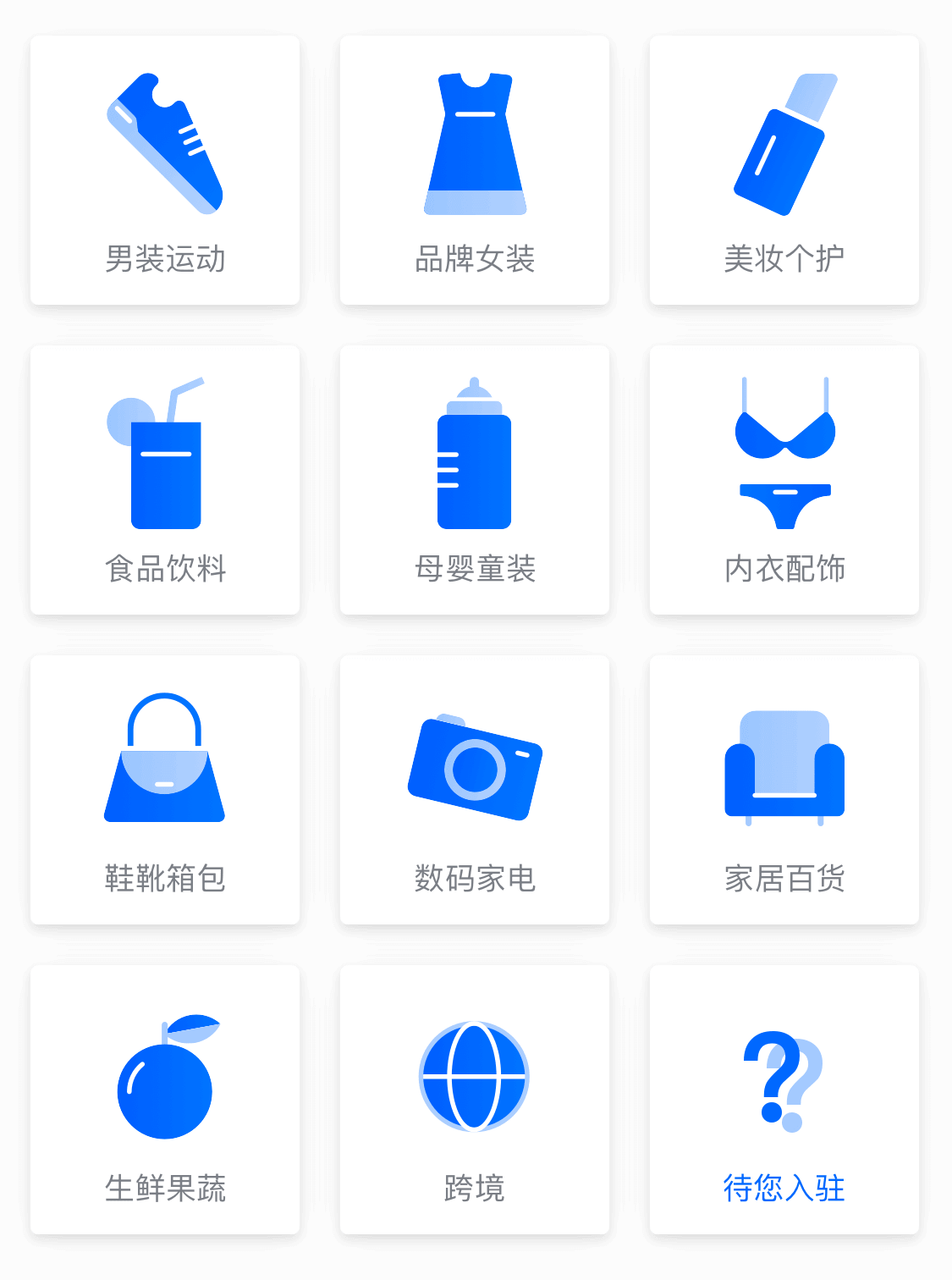View the 数码家电 category
952x1280 pixels.
click(x=475, y=790)
